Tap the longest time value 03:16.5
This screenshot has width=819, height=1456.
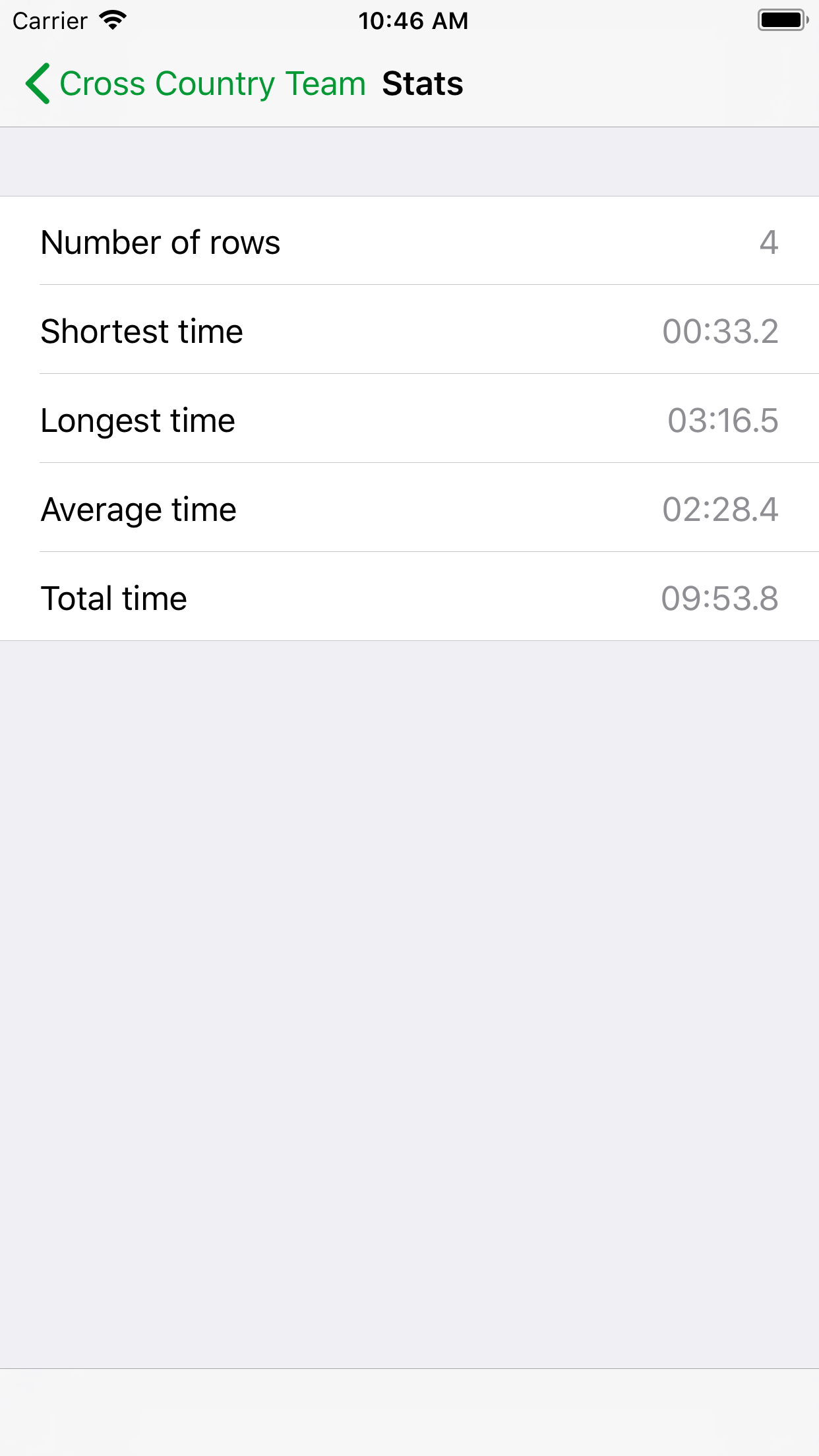(x=723, y=420)
